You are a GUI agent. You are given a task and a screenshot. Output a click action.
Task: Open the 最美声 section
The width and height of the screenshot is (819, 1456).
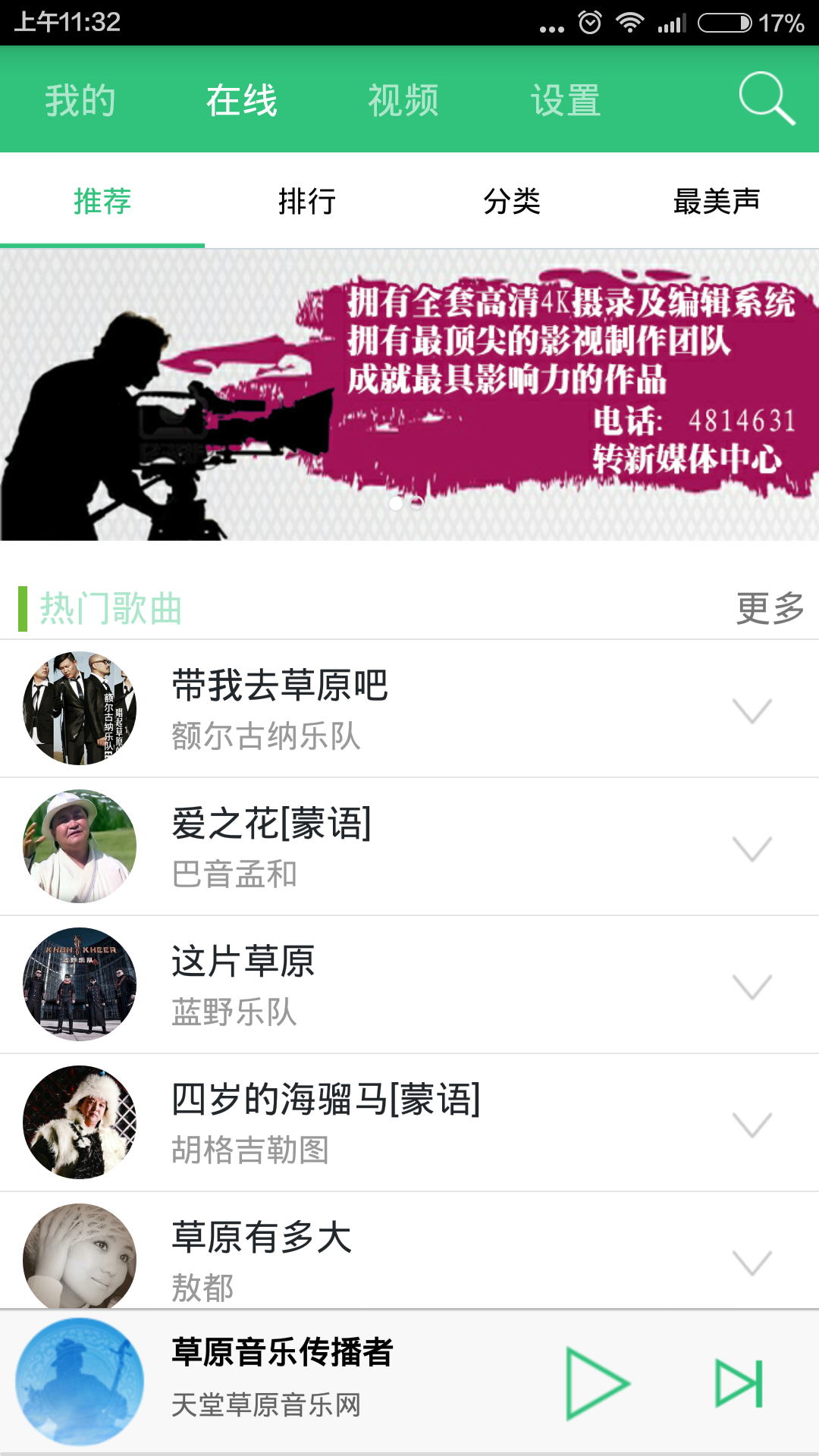717,201
